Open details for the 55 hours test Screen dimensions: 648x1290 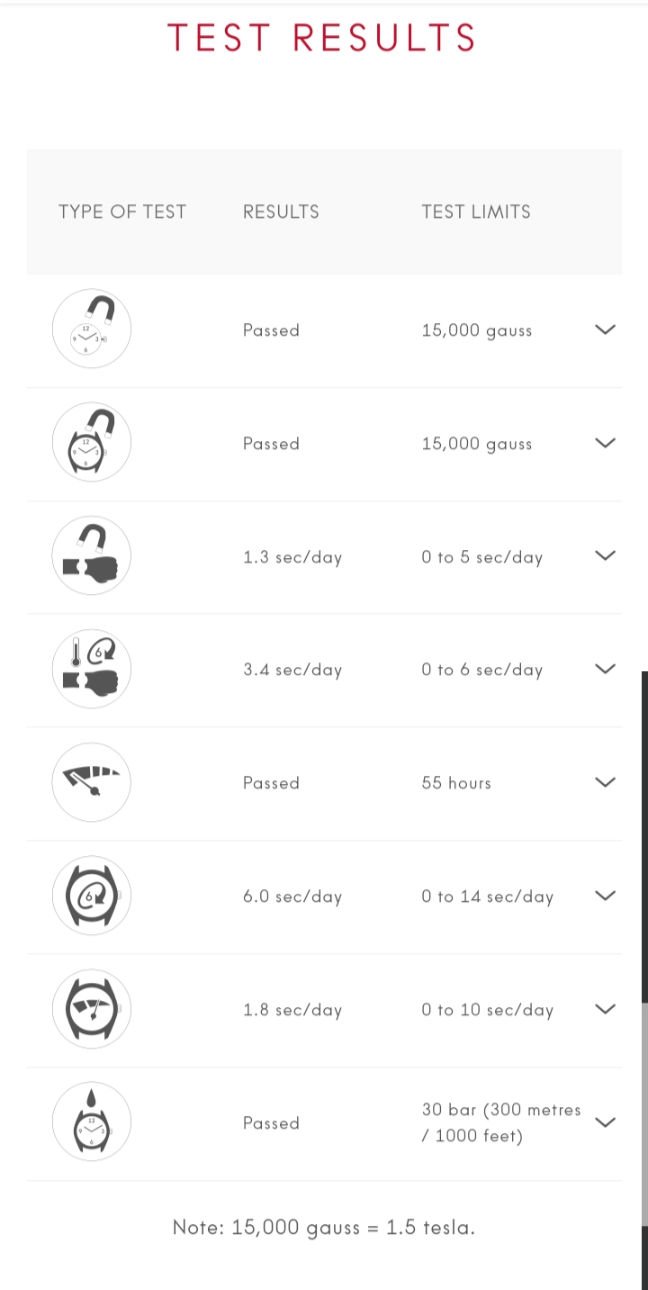point(604,782)
